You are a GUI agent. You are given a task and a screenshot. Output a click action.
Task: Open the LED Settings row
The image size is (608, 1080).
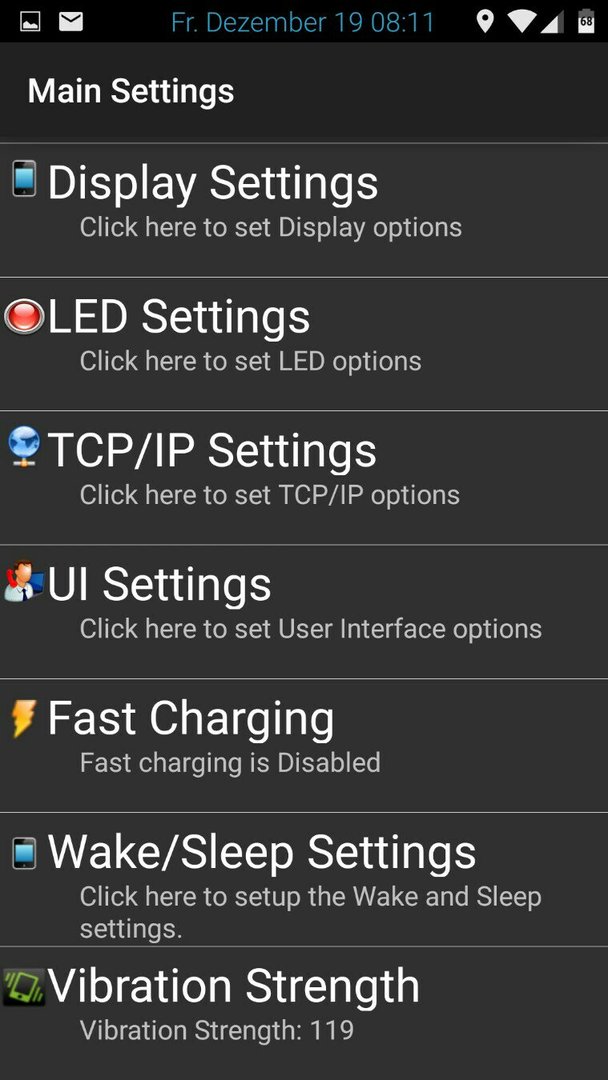pos(304,344)
